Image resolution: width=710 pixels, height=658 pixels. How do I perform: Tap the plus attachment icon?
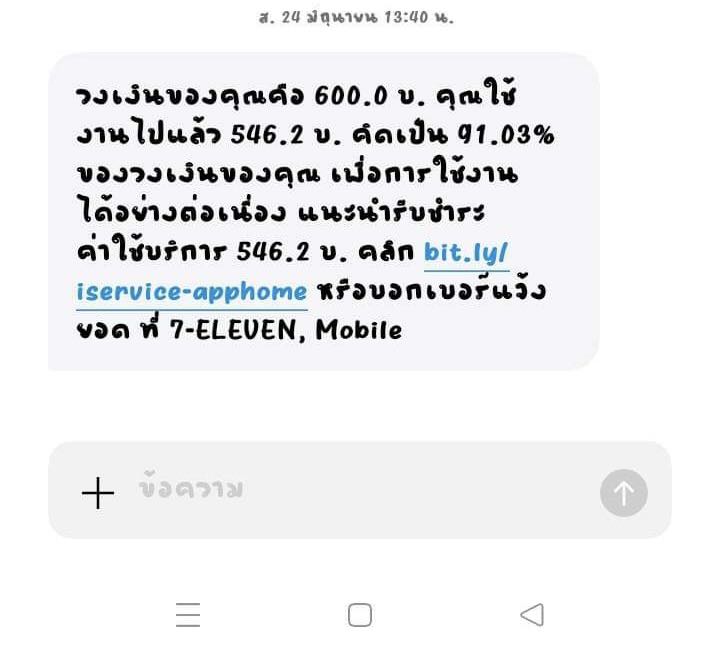[x=98, y=492]
